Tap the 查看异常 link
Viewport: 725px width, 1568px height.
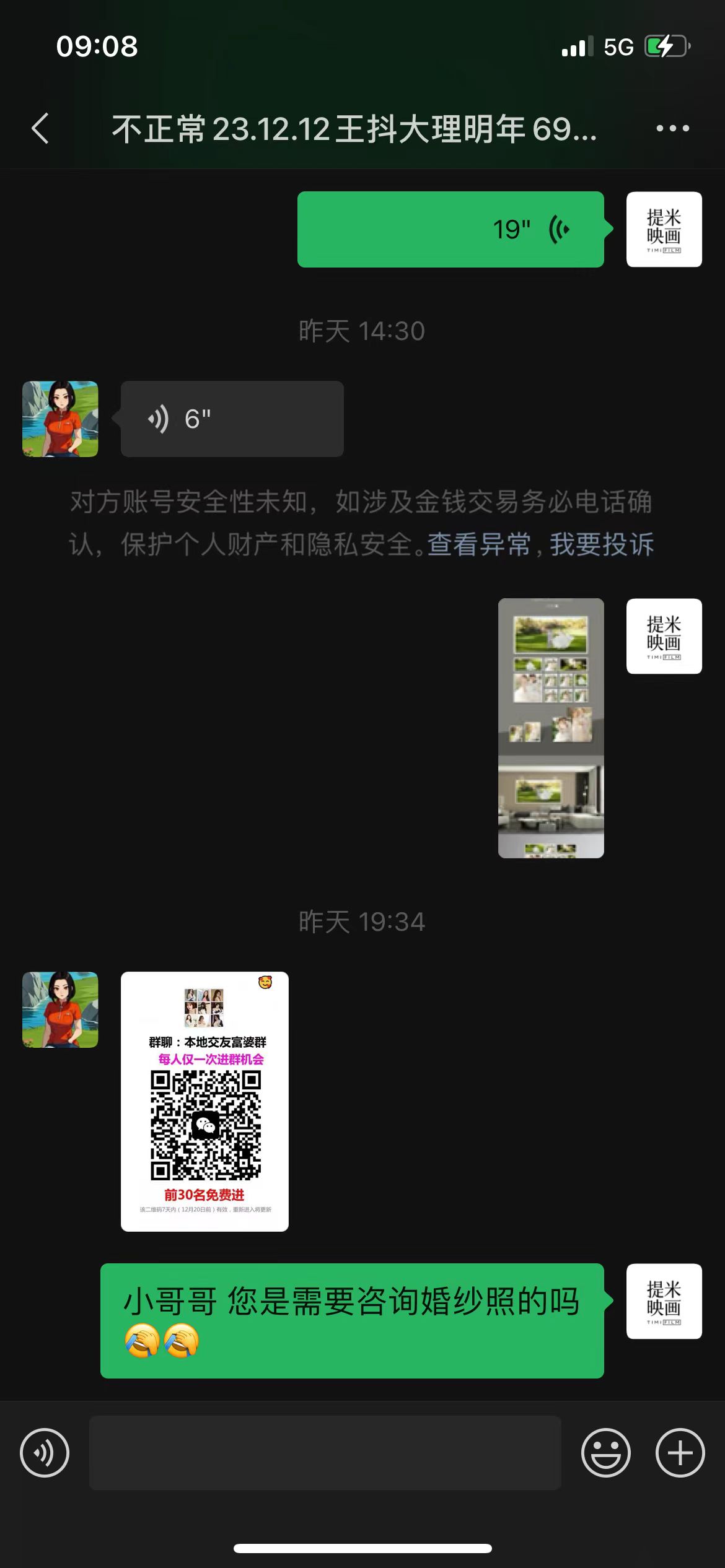[x=478, y=545]
